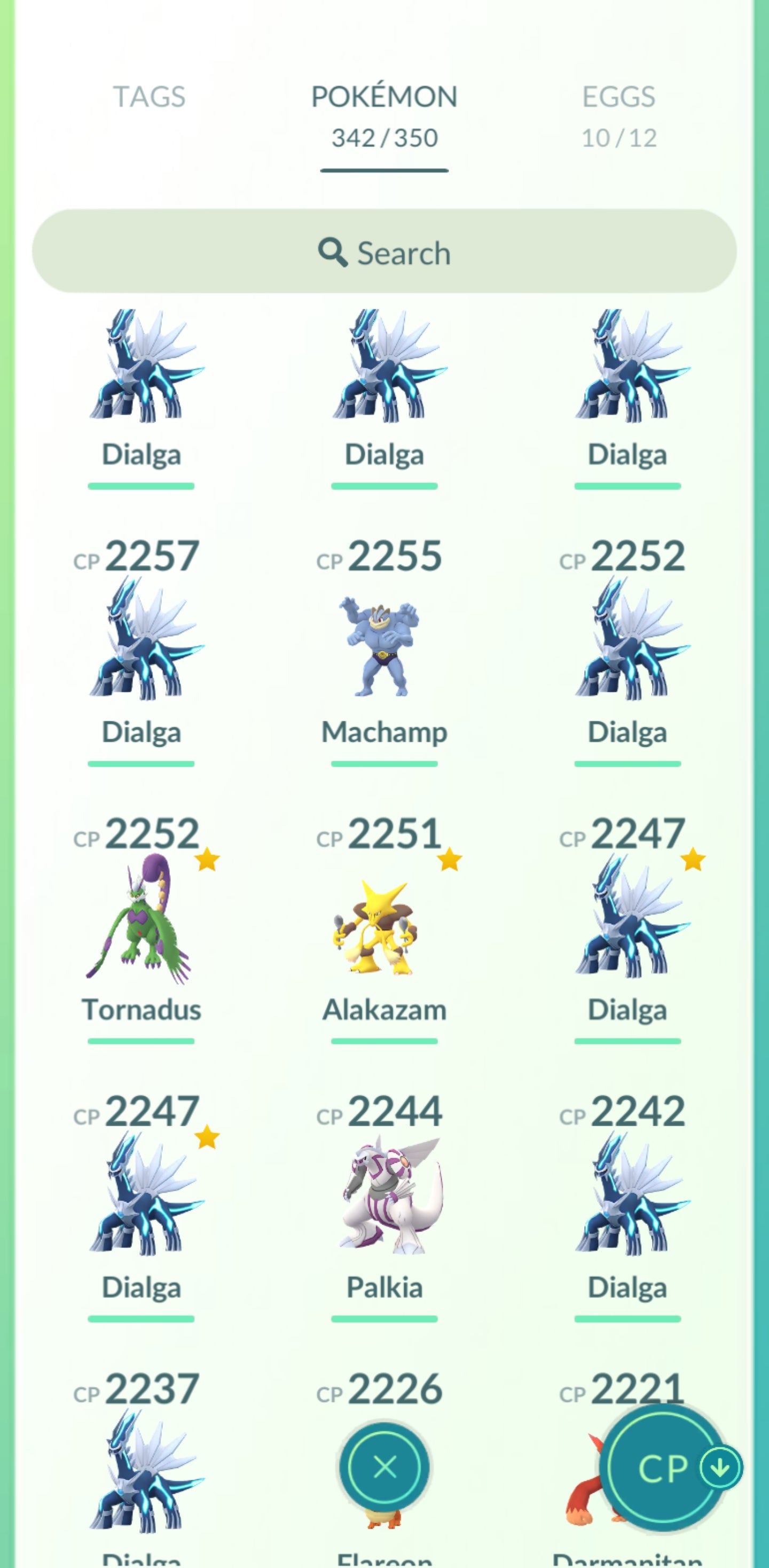Change the CP sort order

pyautogui.click(x=669, y=1468)
